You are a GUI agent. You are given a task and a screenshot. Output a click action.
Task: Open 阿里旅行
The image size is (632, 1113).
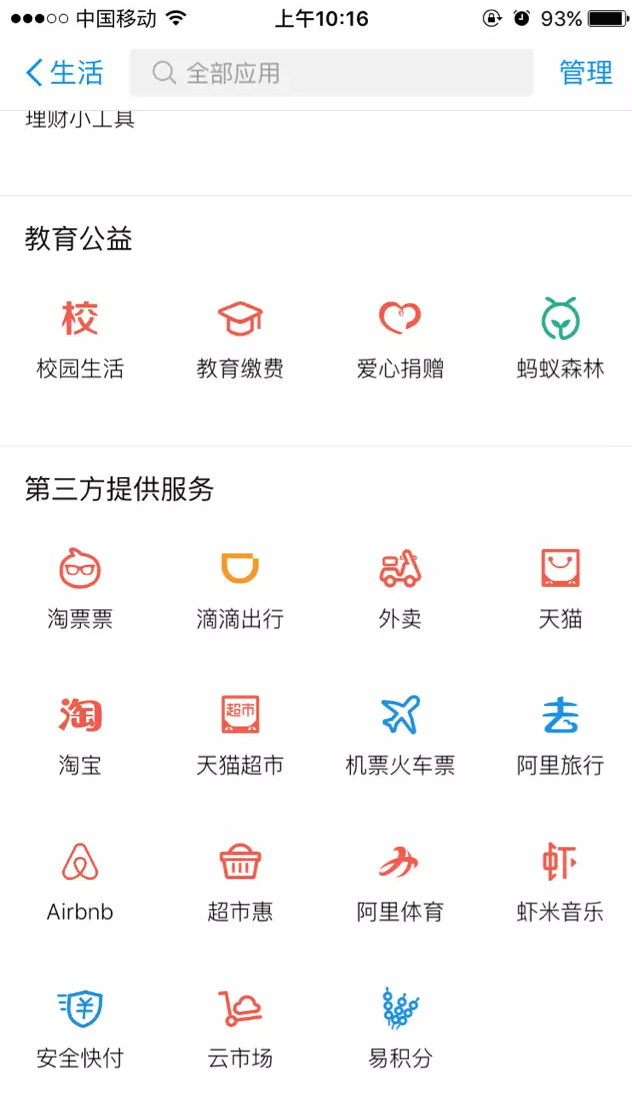pos(560,736)
